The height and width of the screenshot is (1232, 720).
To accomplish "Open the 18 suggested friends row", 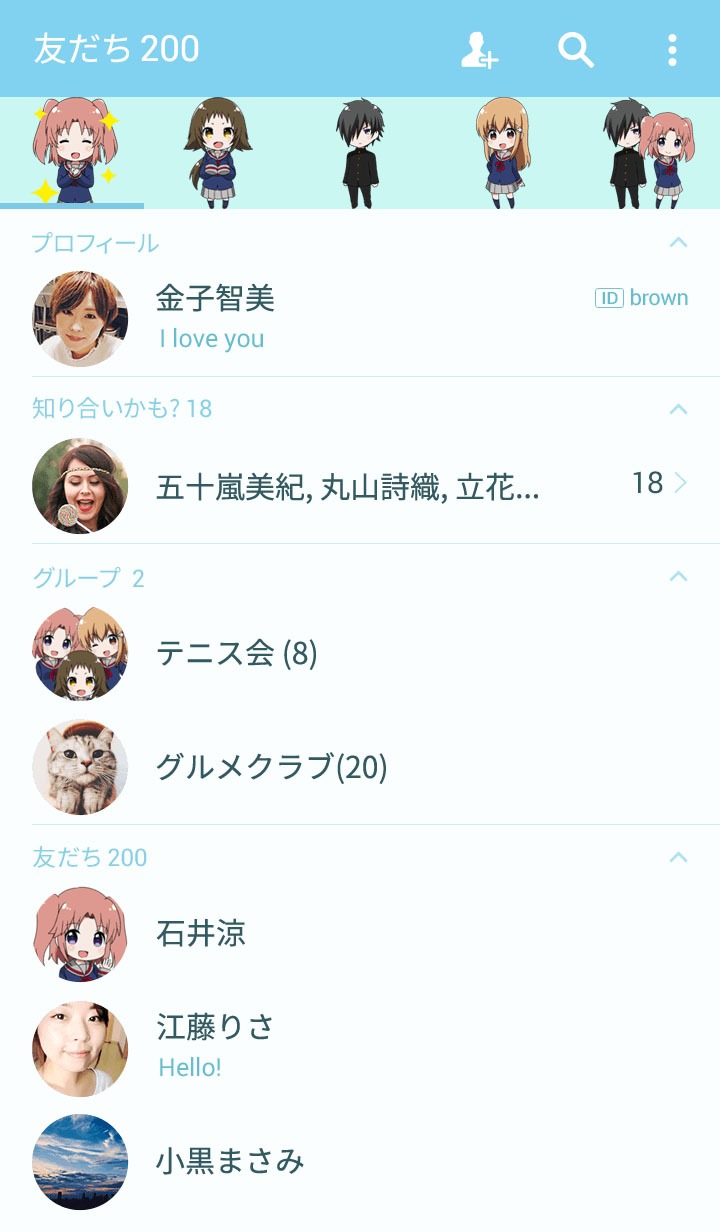I will tap(360, 486).
